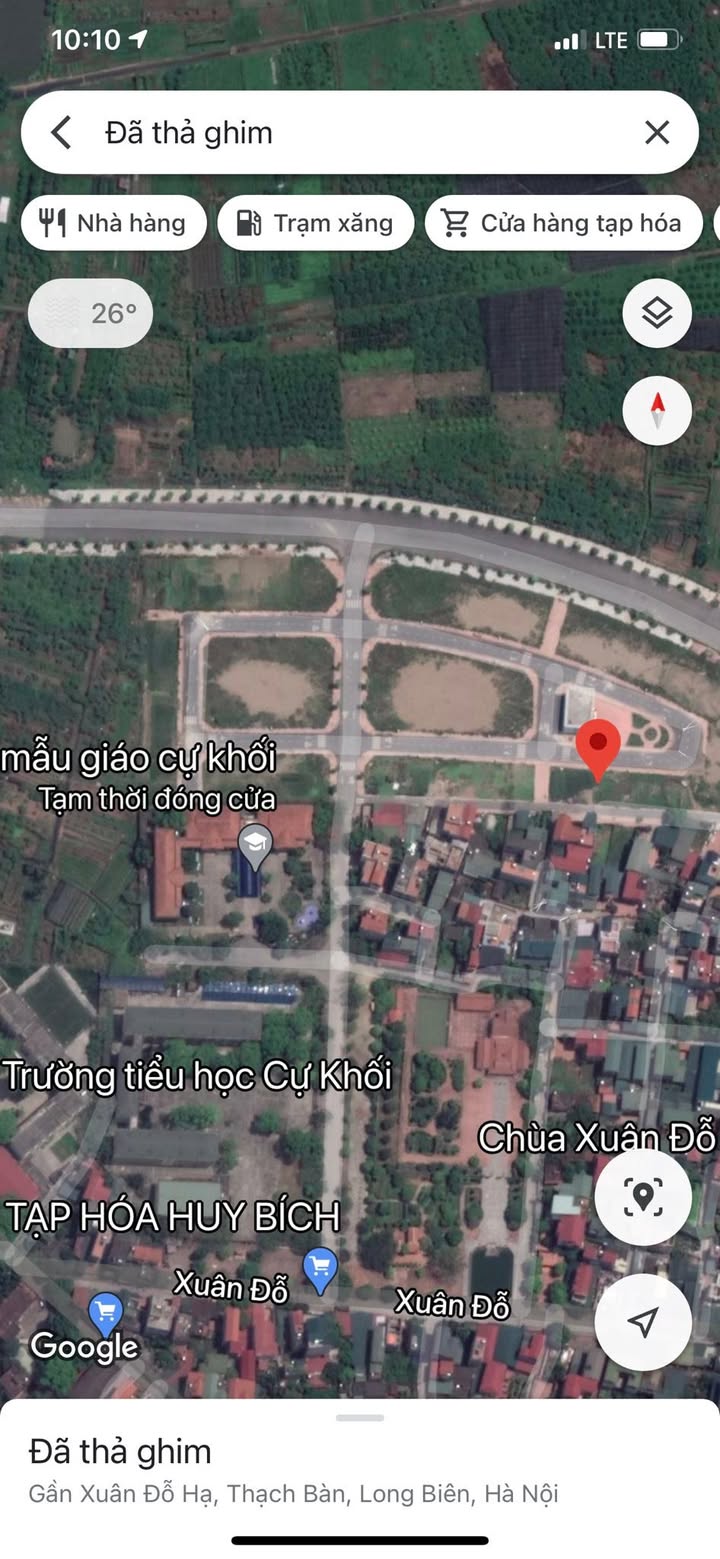This screenshot has width=720, height=1559.
Task: Go back from the dropped pin search
Action: click(62, 133)
